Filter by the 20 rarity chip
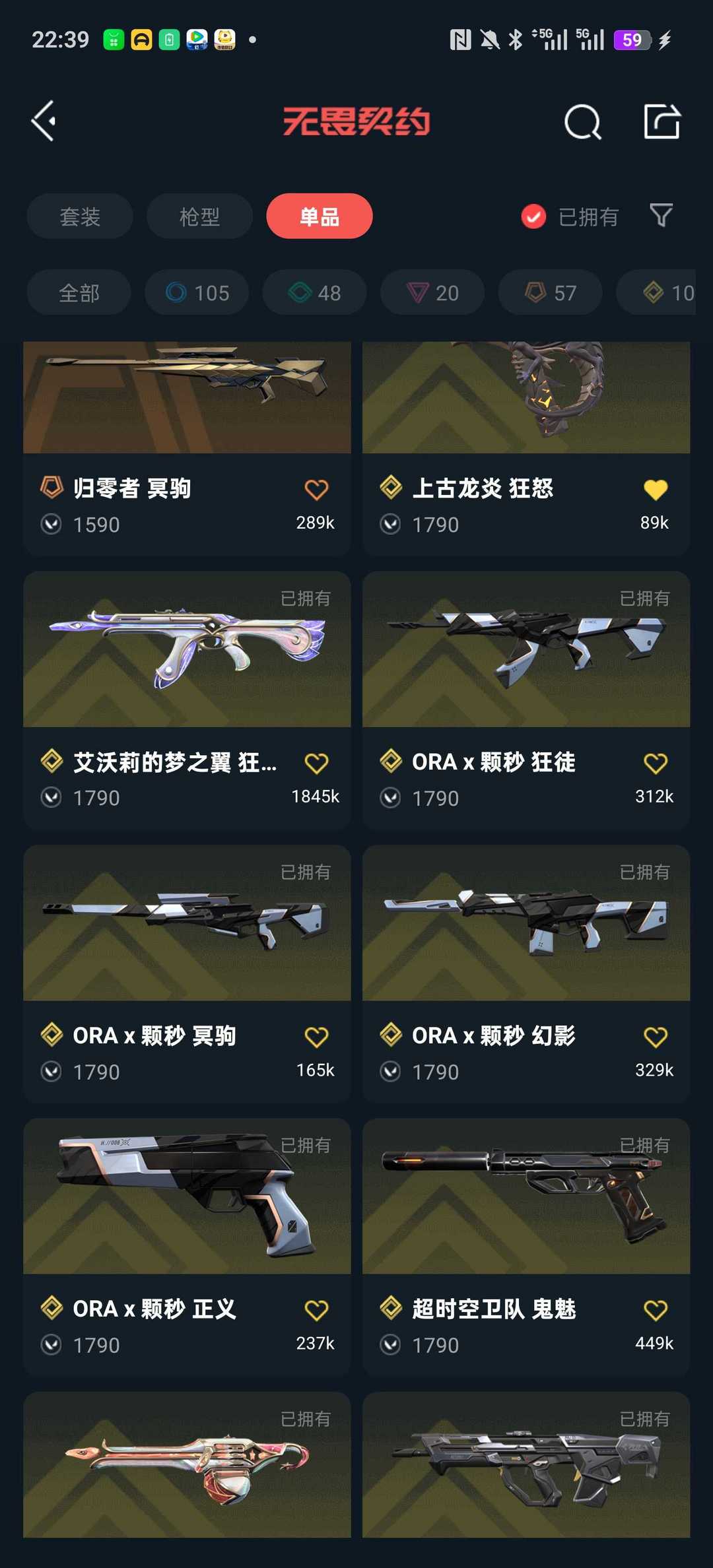 pyautogui.click(x=432, y=292)
